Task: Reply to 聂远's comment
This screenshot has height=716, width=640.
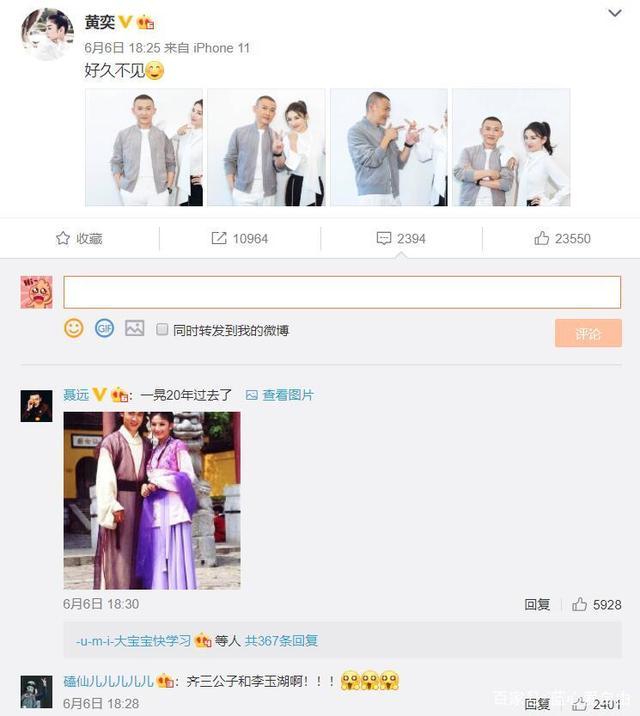Action: (x=537, y=605)
